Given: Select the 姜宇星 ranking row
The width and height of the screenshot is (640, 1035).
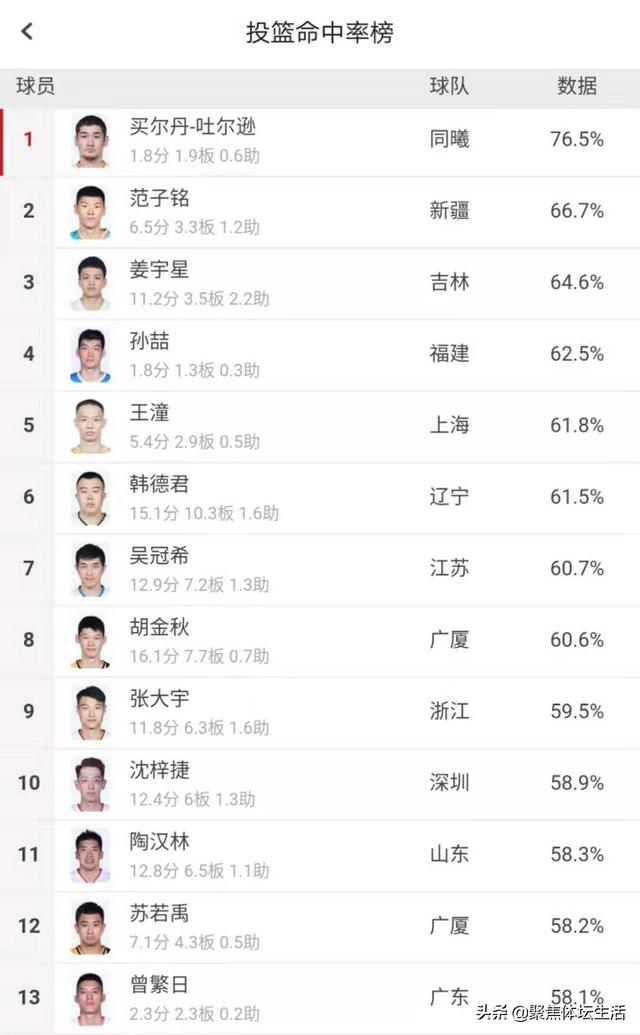Looking at the screenshot, I should (320, 283).
